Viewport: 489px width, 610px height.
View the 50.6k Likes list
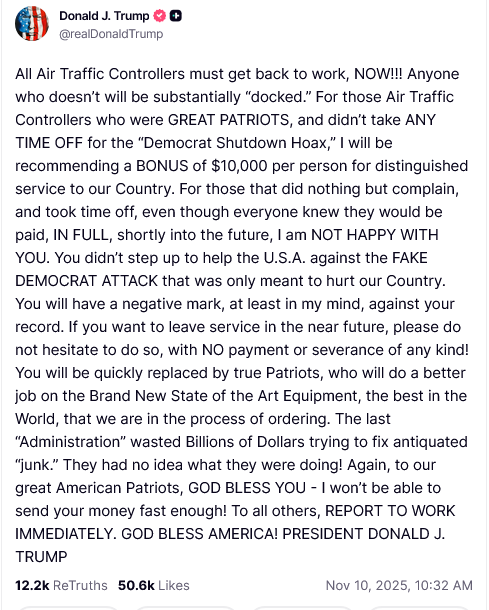click(x=154, y=585)
